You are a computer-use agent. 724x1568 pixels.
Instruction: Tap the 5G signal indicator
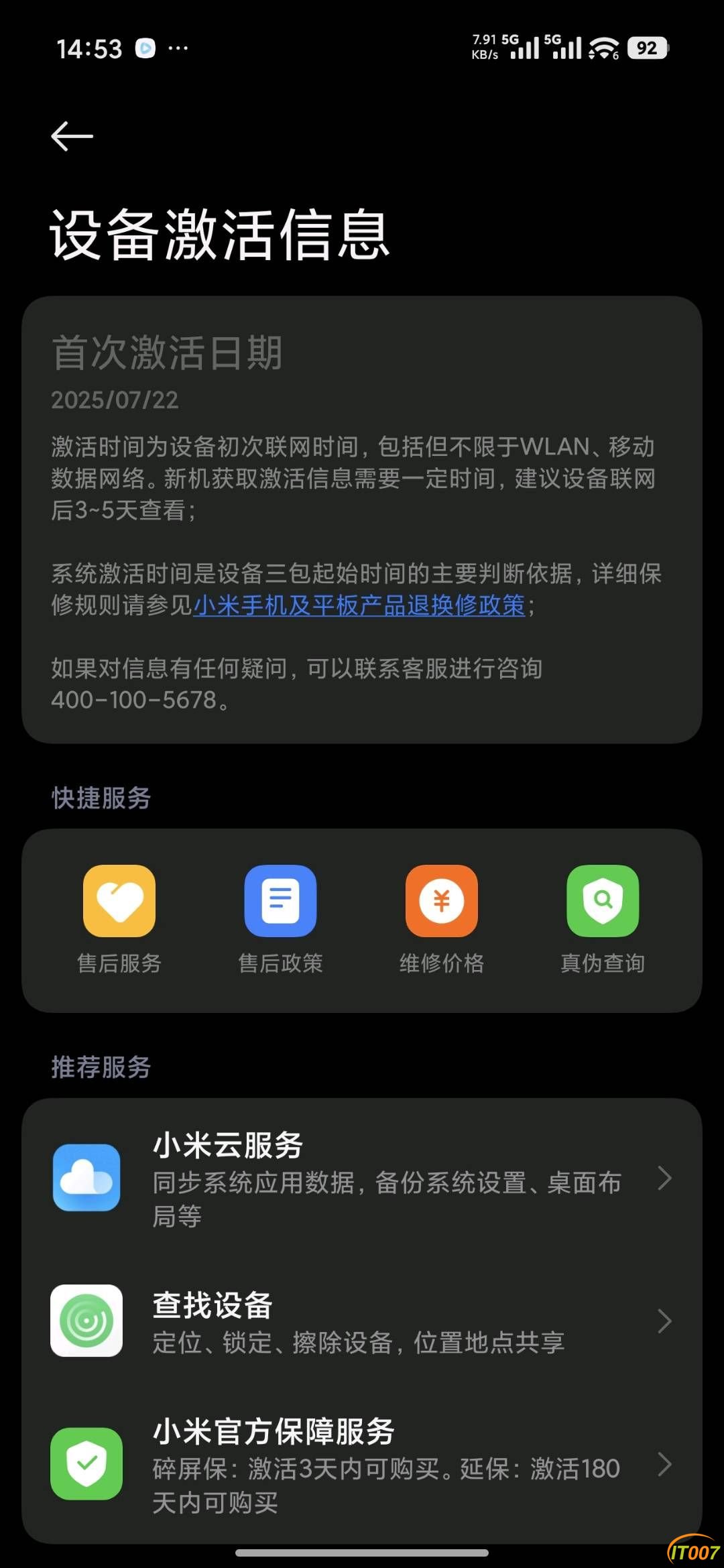tap(524, 47)
